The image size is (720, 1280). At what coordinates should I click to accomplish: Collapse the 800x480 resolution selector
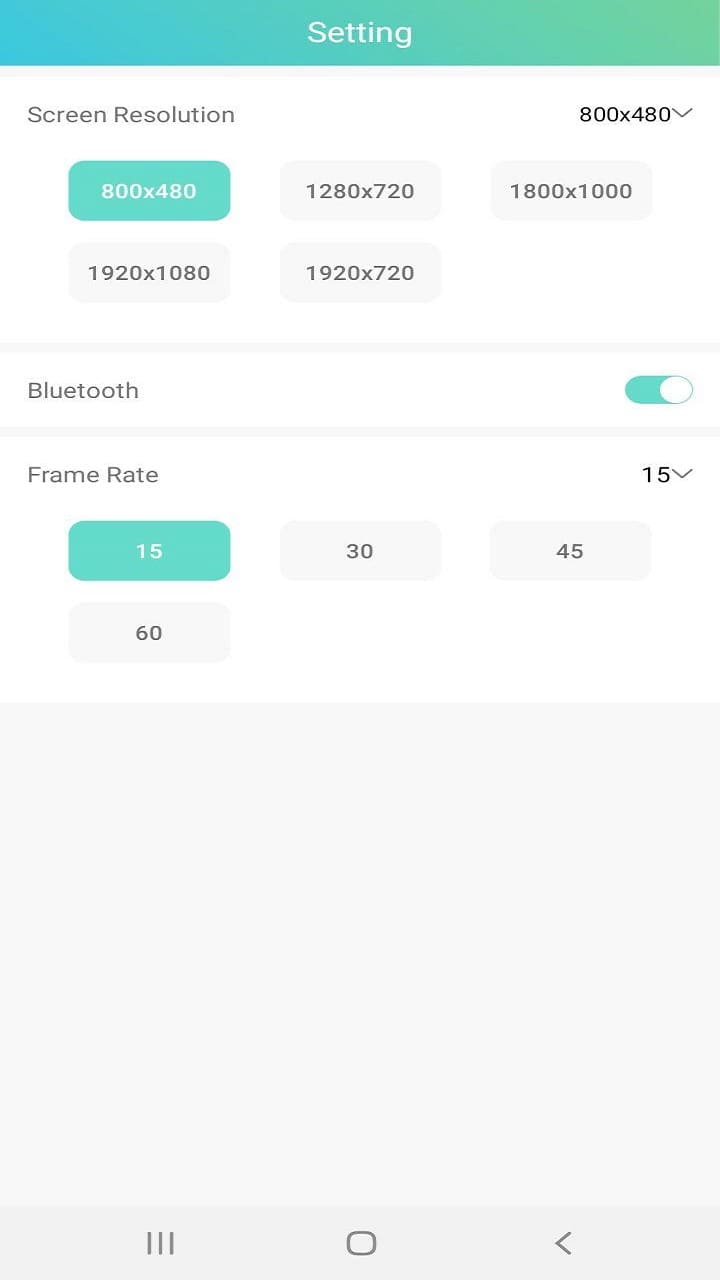[x=635, y=114]
